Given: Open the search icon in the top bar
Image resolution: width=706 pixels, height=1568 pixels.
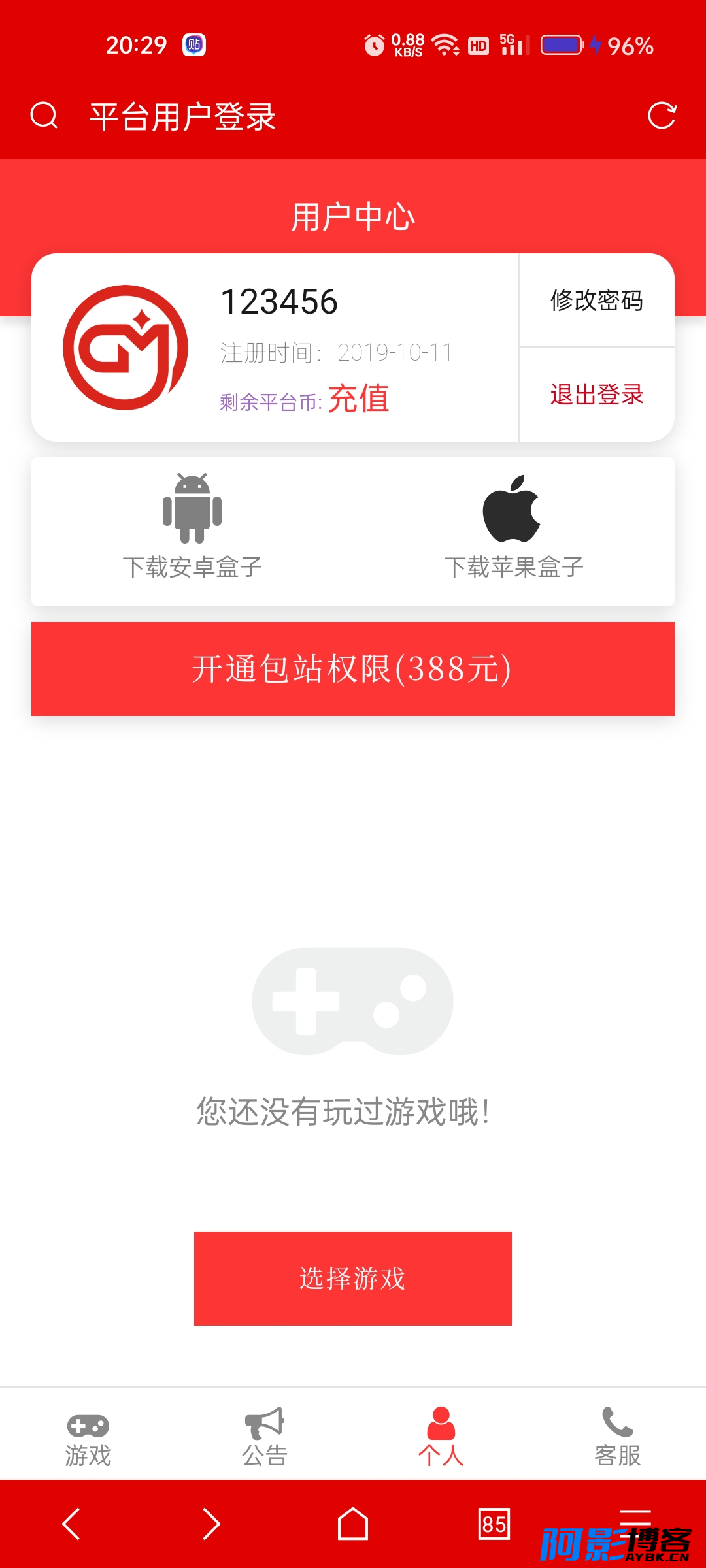Looking at the screenshot, I should coord(44,116).
